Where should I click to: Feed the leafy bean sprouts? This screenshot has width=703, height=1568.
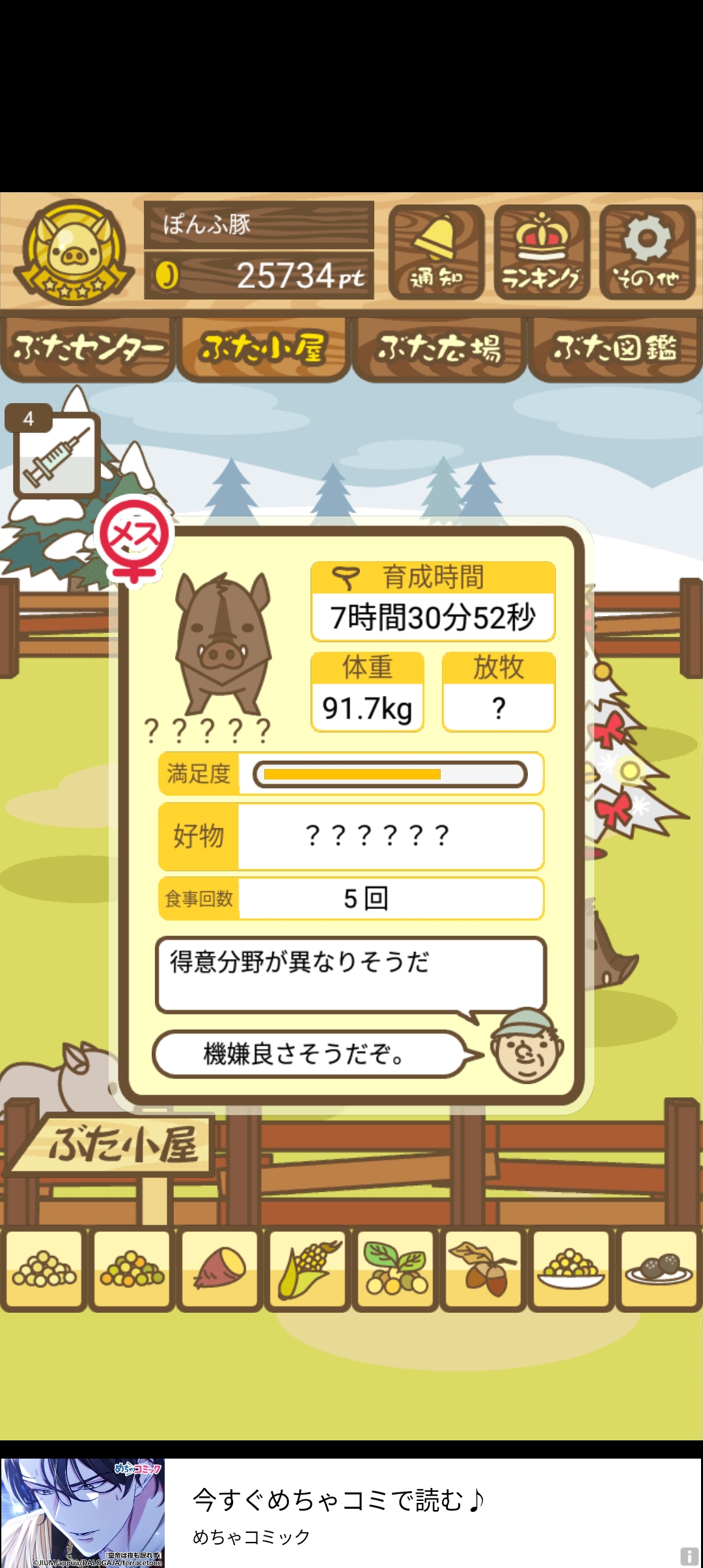(395, 1268)
